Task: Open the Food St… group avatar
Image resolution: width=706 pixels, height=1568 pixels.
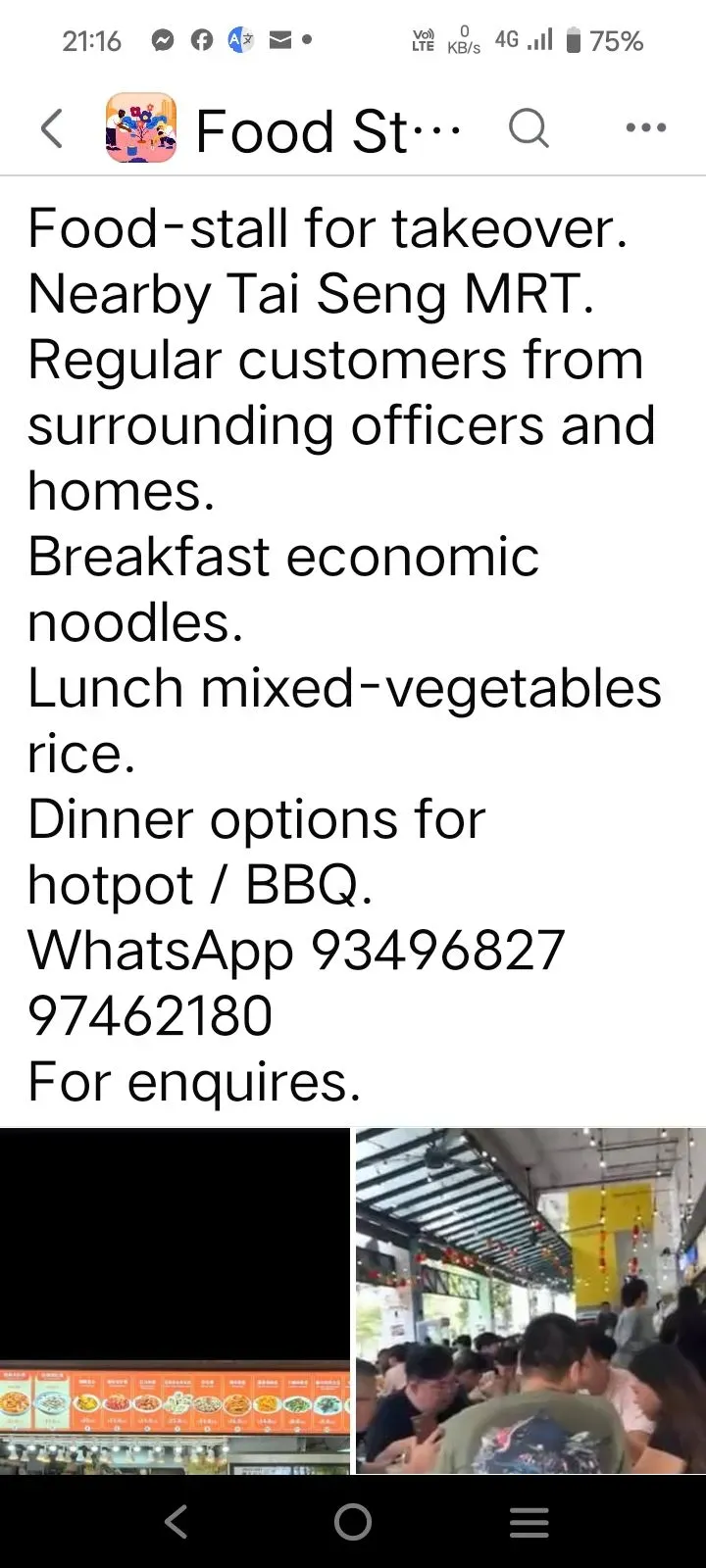Action: [x=141, y=128]
